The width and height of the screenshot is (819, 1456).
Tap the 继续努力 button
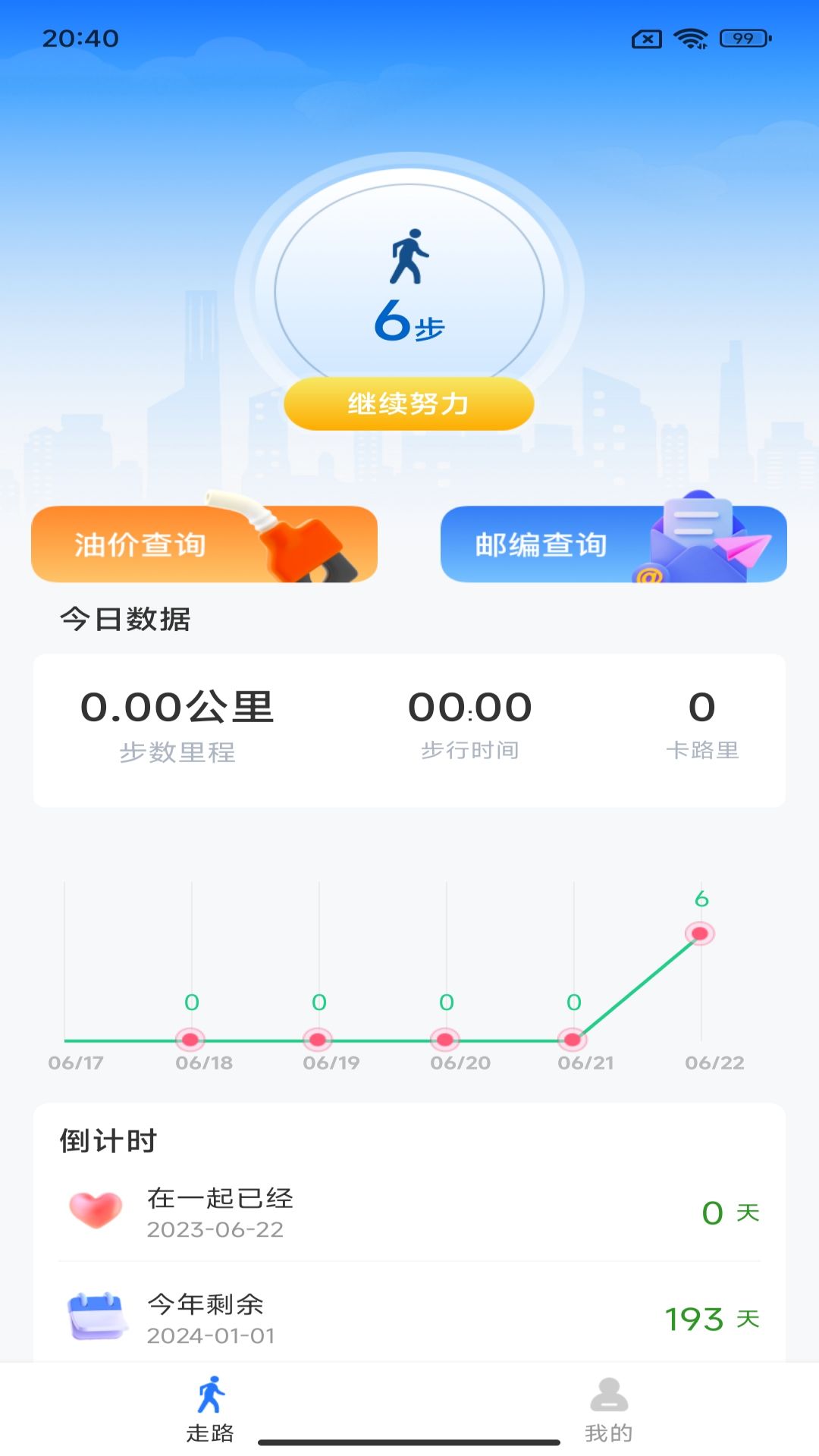pos(409,403)
